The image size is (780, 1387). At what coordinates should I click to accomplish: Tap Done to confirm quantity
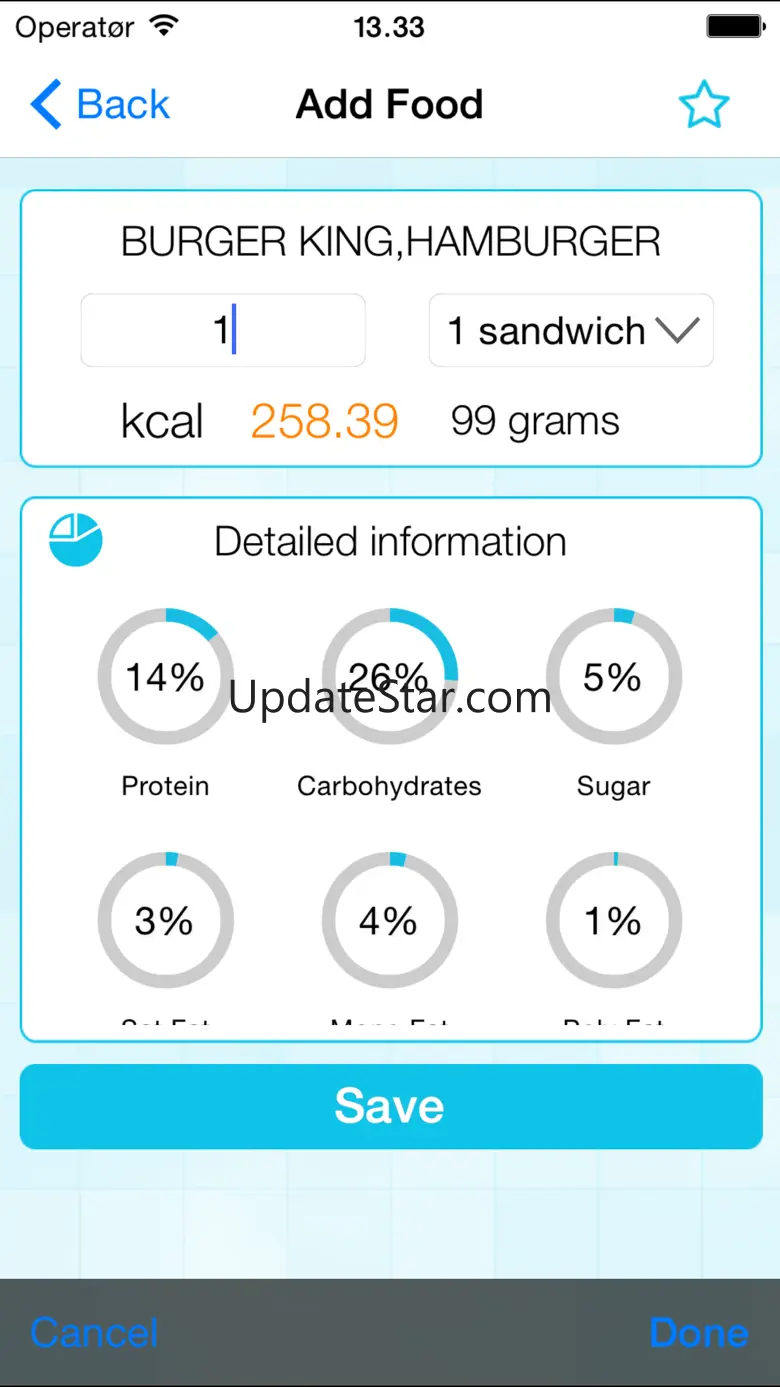698,1332
